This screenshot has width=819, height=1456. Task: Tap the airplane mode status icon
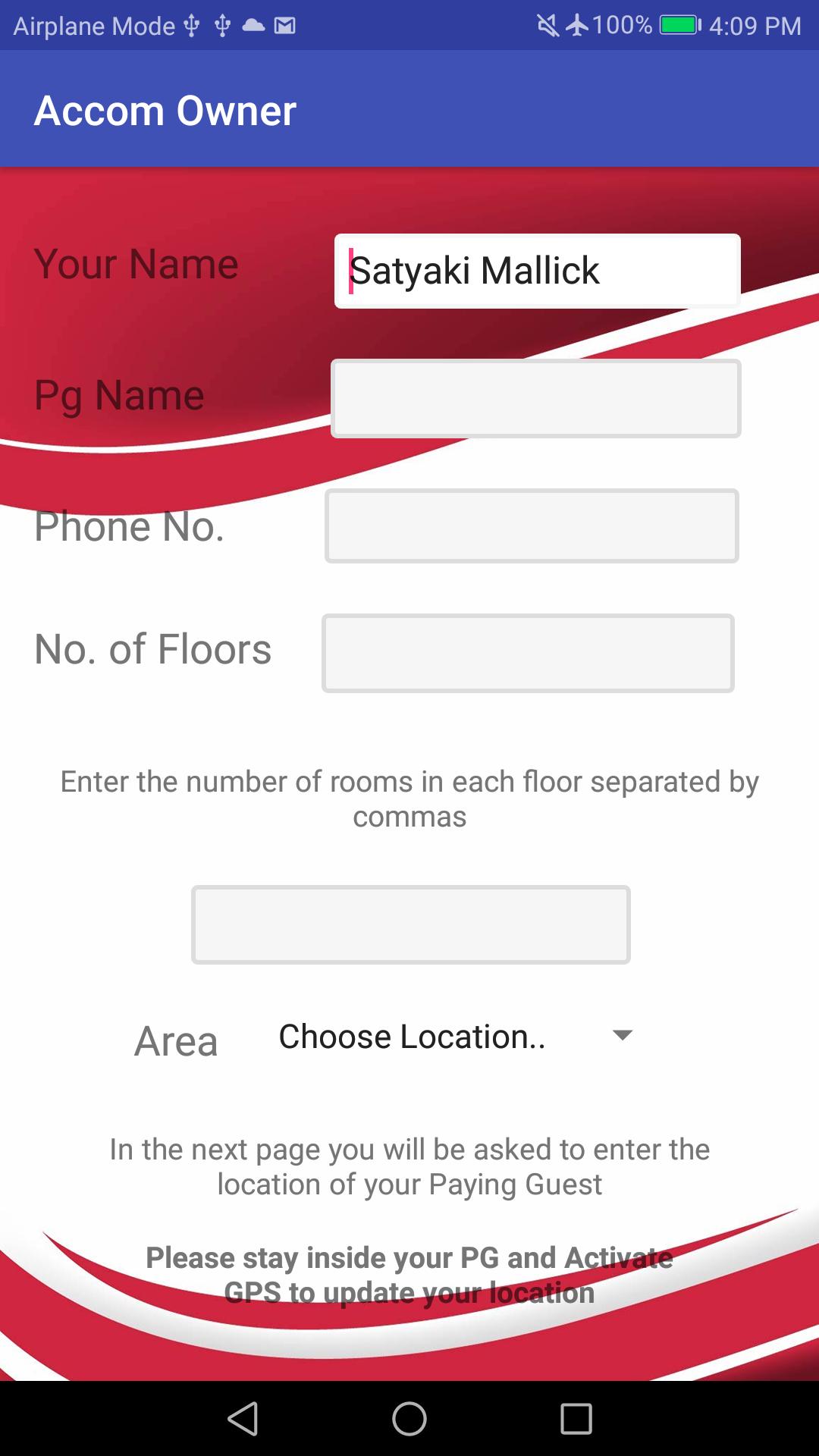pos(578,25)
